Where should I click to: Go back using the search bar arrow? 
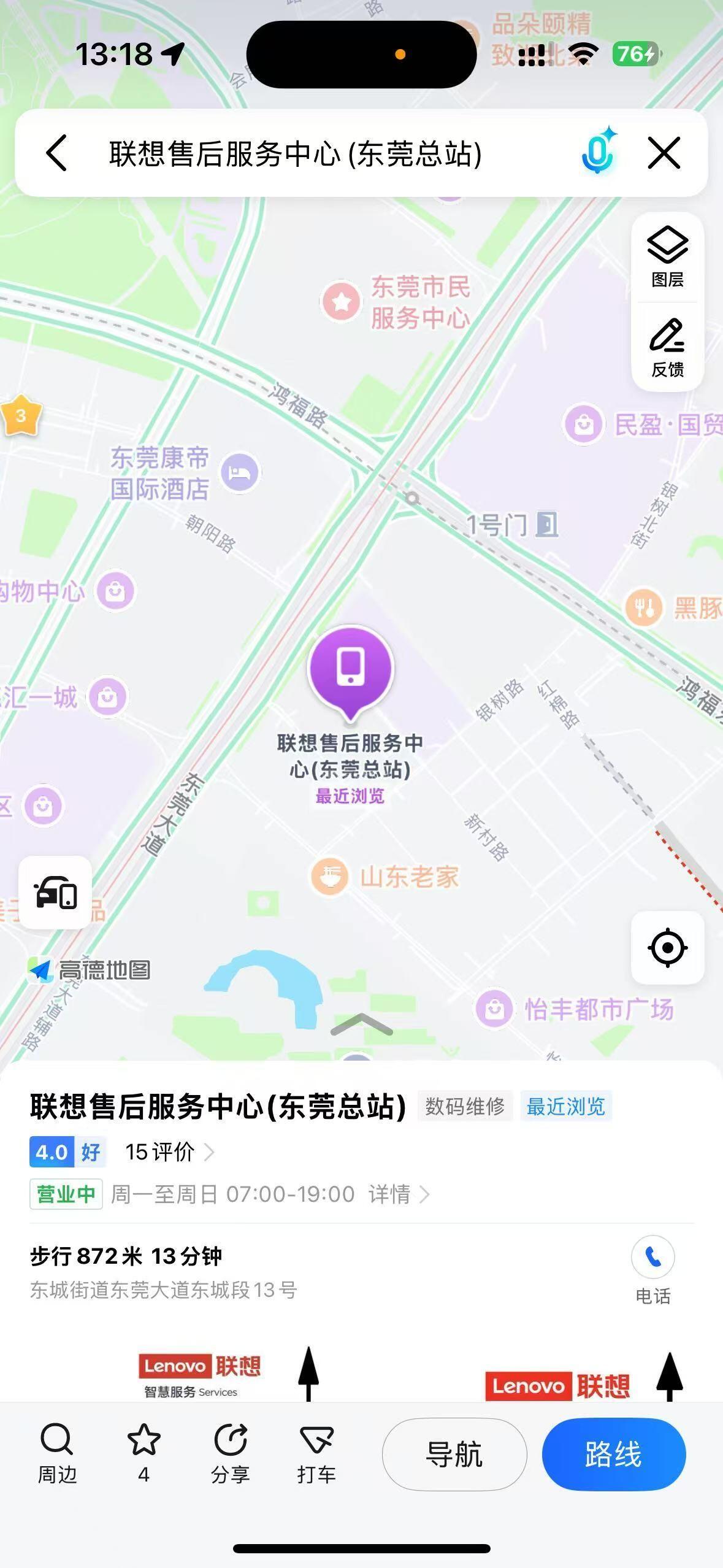(56, 153)
